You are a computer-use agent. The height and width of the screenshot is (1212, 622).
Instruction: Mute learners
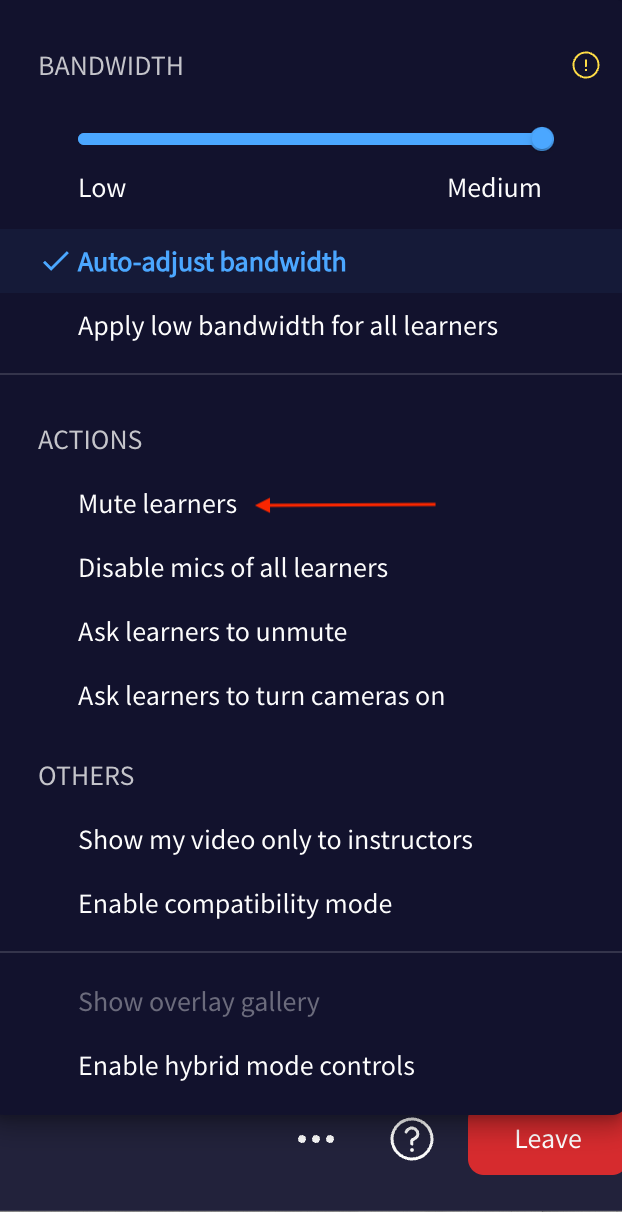point(158,504)
